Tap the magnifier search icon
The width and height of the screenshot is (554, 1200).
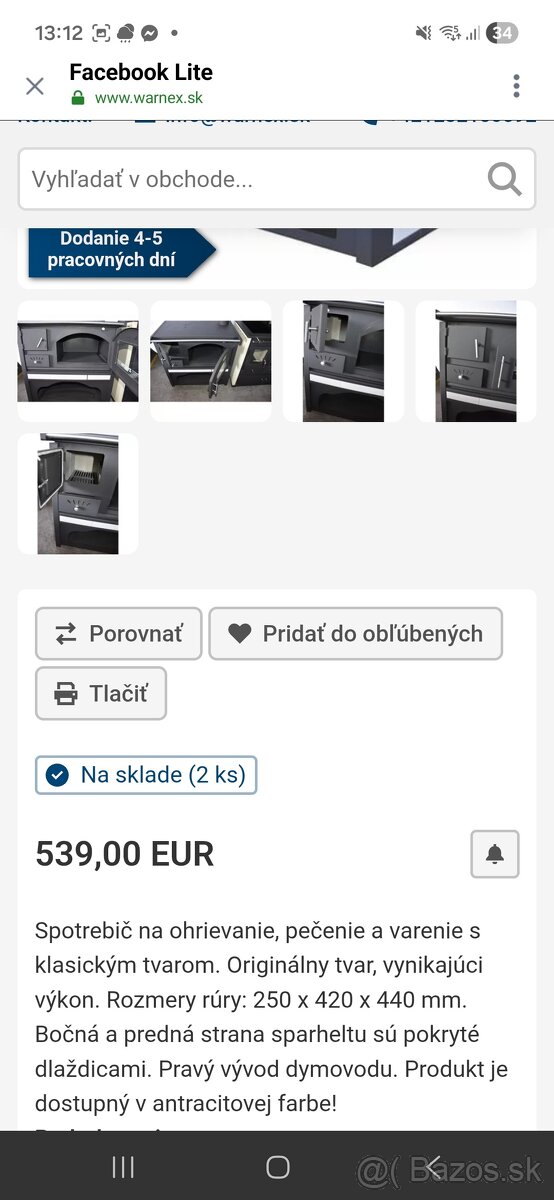tap(504, 180)
